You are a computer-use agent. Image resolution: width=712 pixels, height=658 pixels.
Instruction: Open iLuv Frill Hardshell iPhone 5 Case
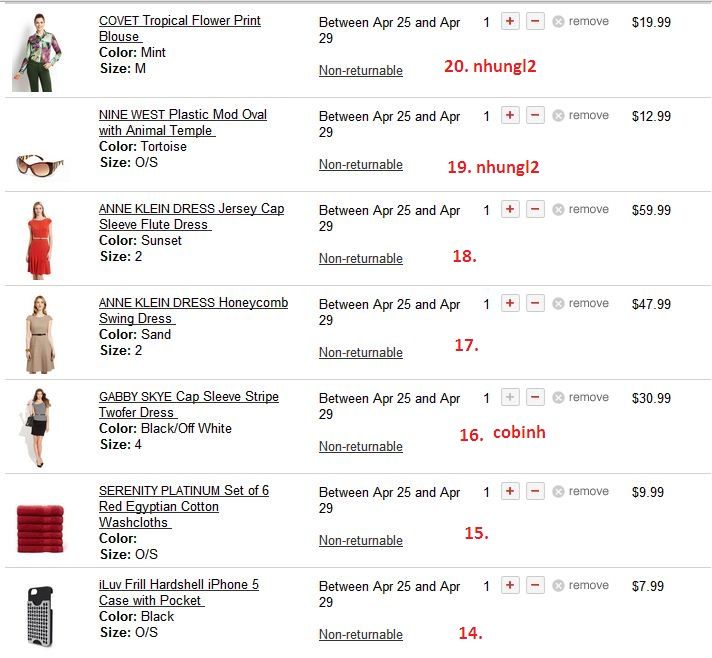tap(178, 585)
